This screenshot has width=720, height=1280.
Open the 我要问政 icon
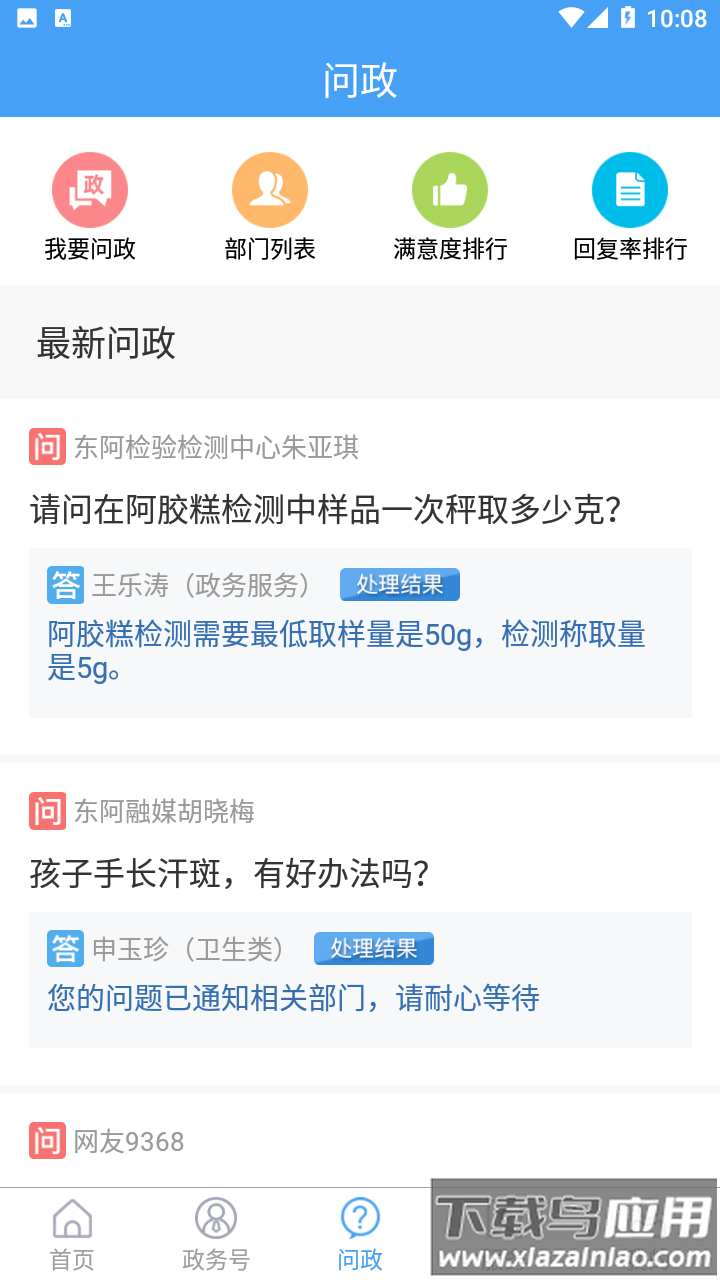pyautogui.click(x=90, y=189)
